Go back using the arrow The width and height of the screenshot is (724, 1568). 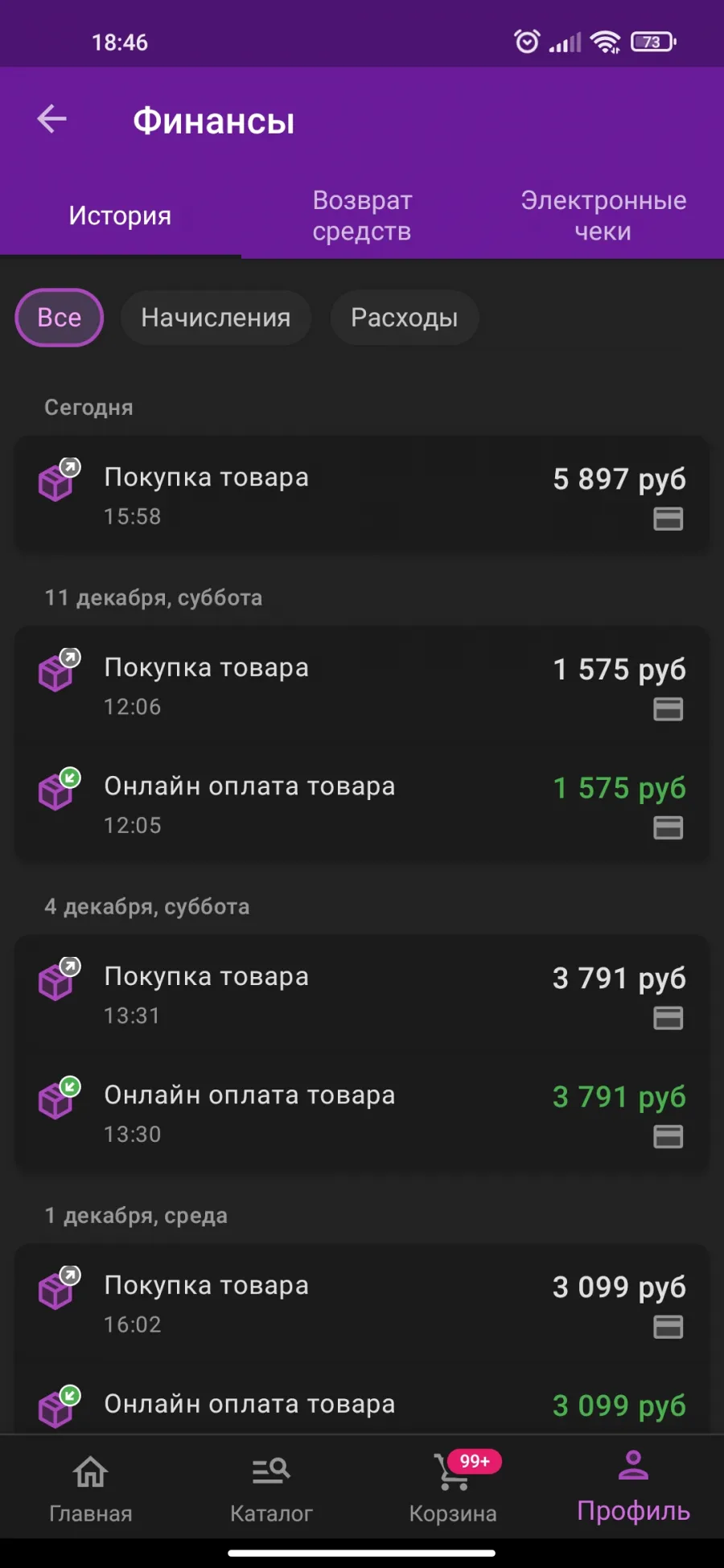pos(52,120)
